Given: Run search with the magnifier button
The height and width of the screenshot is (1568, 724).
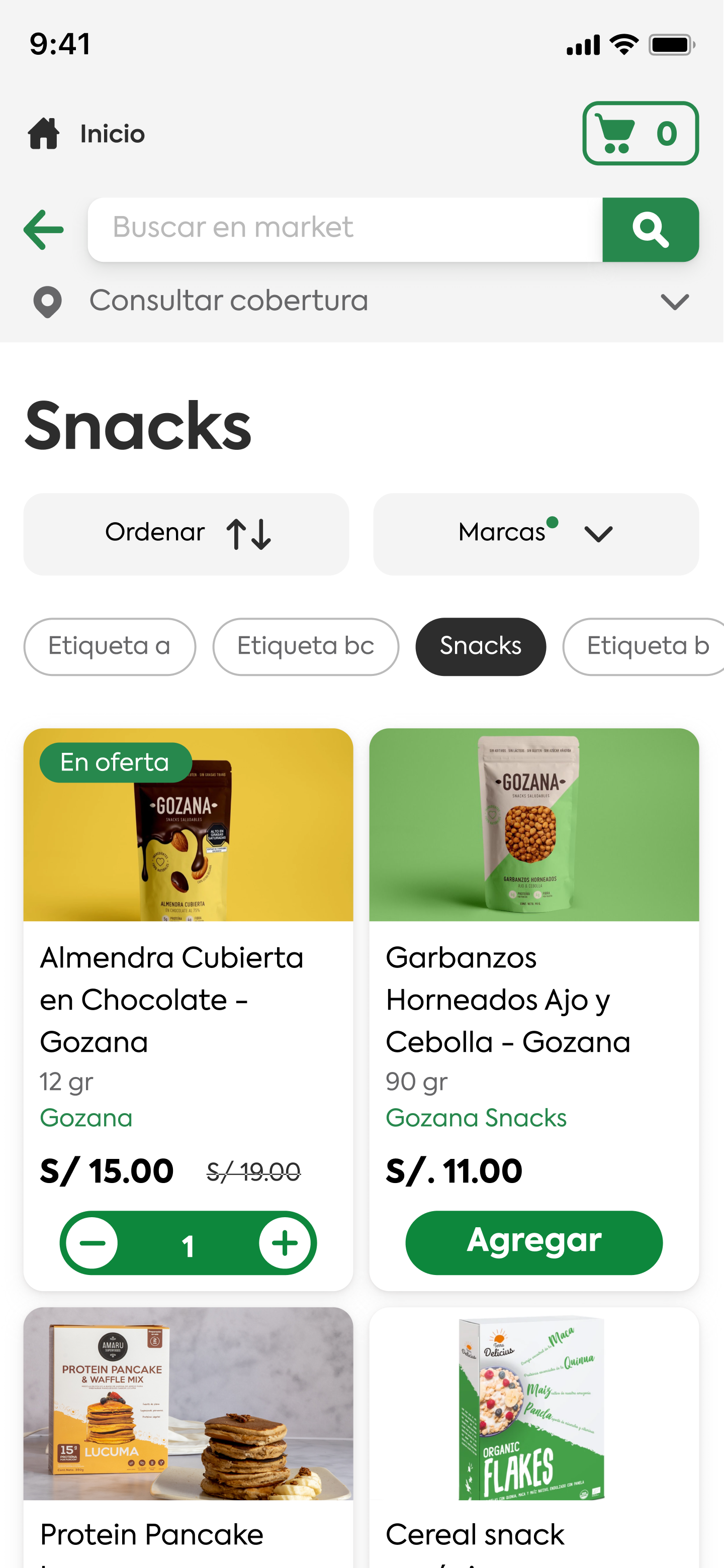Looking at the screenshot, I should 650,230.
